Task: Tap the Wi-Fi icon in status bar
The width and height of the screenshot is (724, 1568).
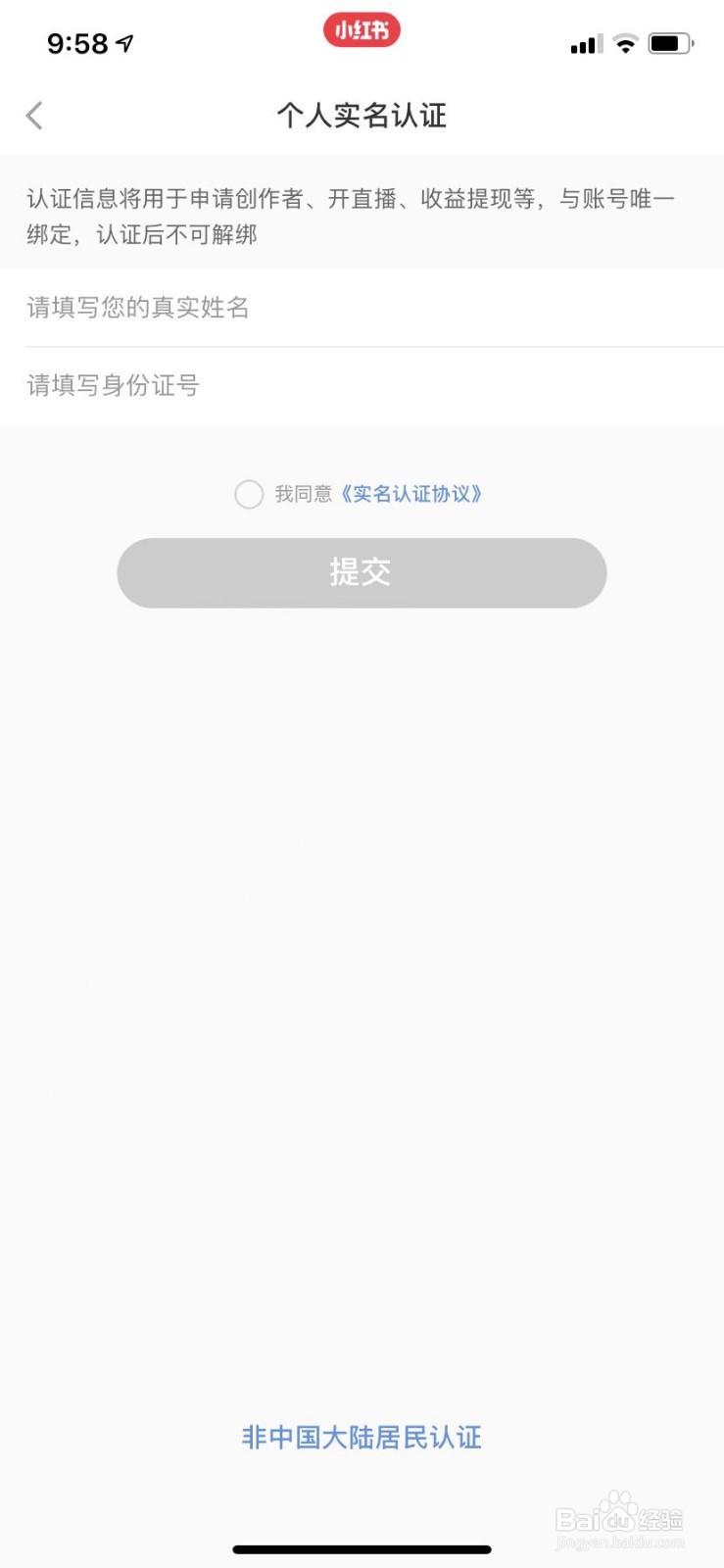Action: (624, 43)
